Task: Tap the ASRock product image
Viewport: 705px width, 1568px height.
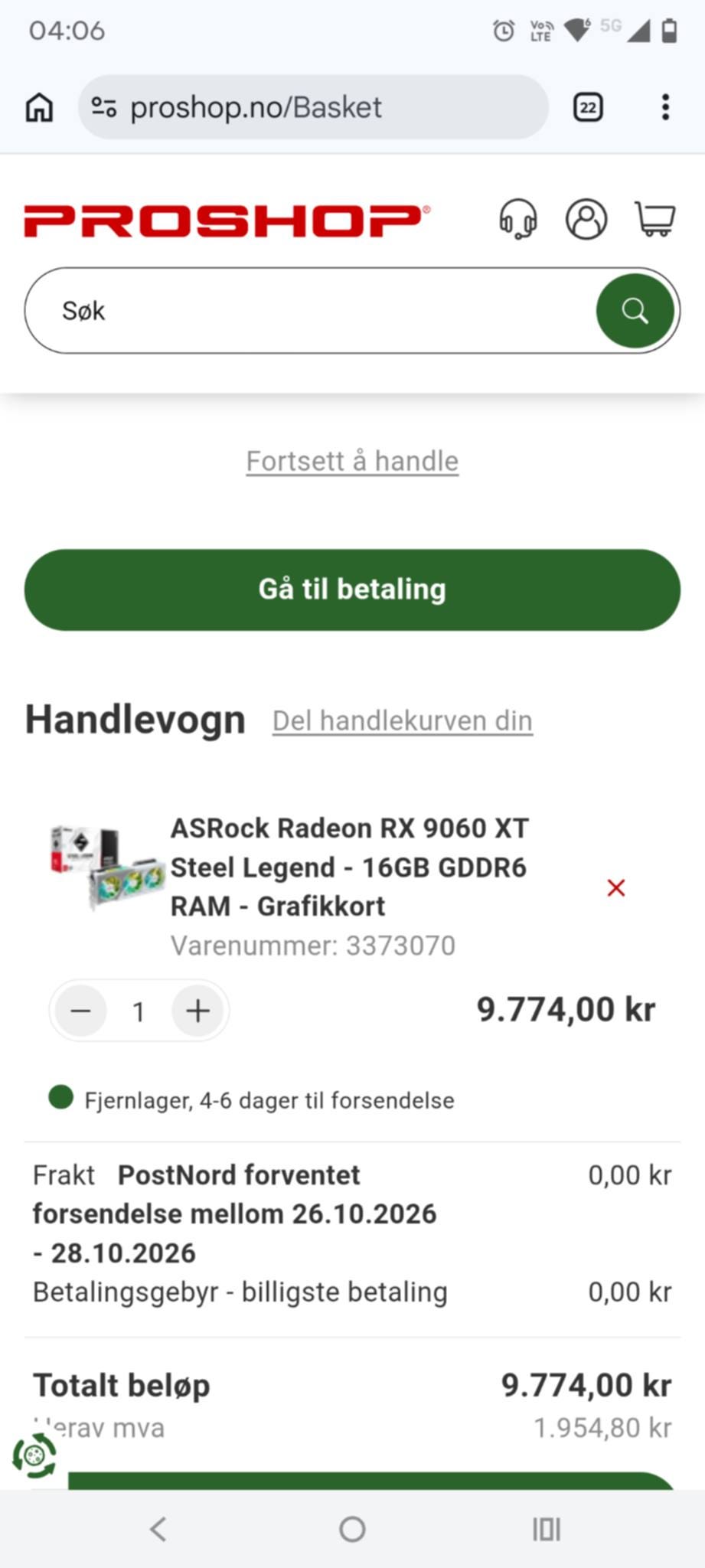Action: pos(106,867)
